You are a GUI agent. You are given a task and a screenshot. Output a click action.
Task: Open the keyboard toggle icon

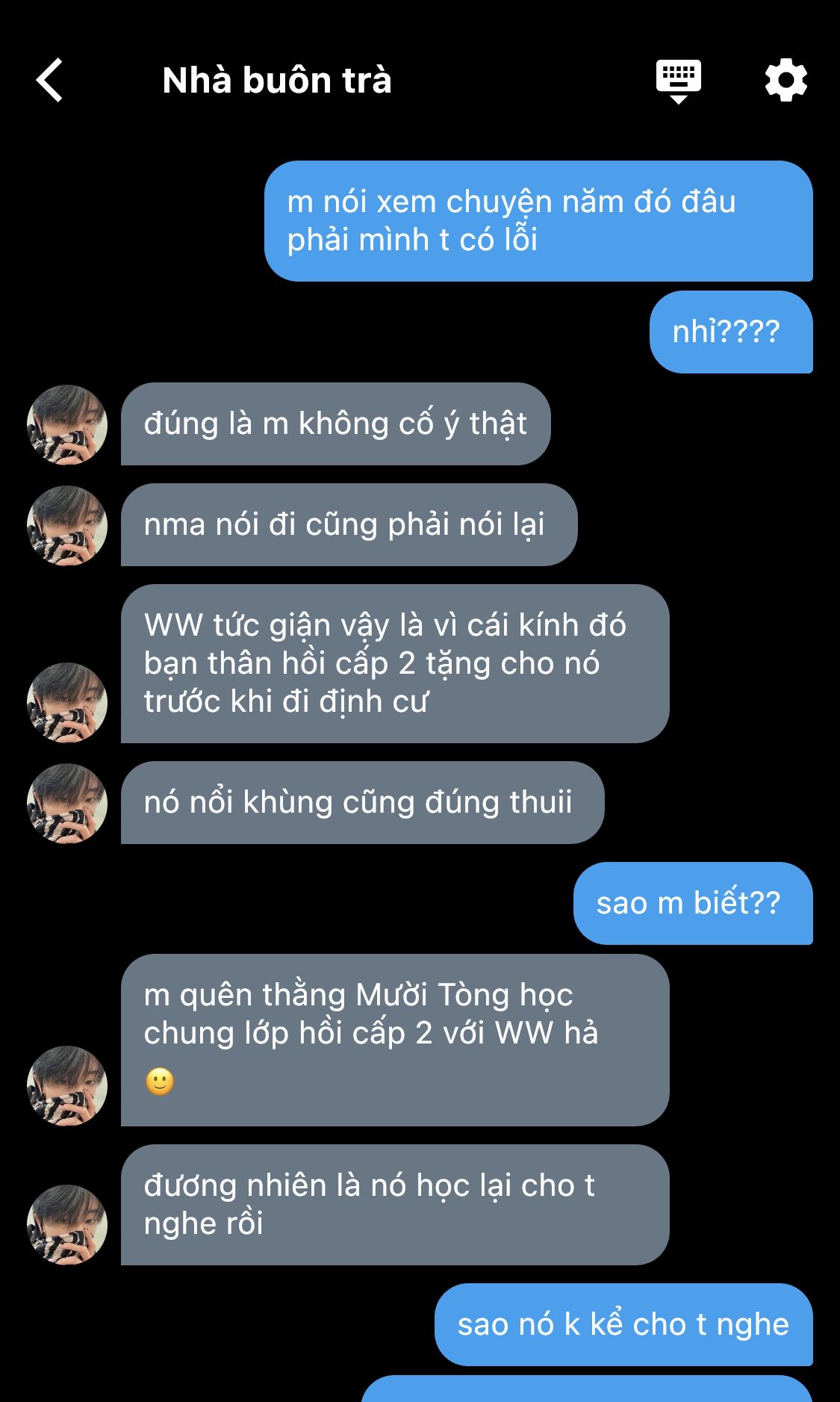click(x=678, y=81)
